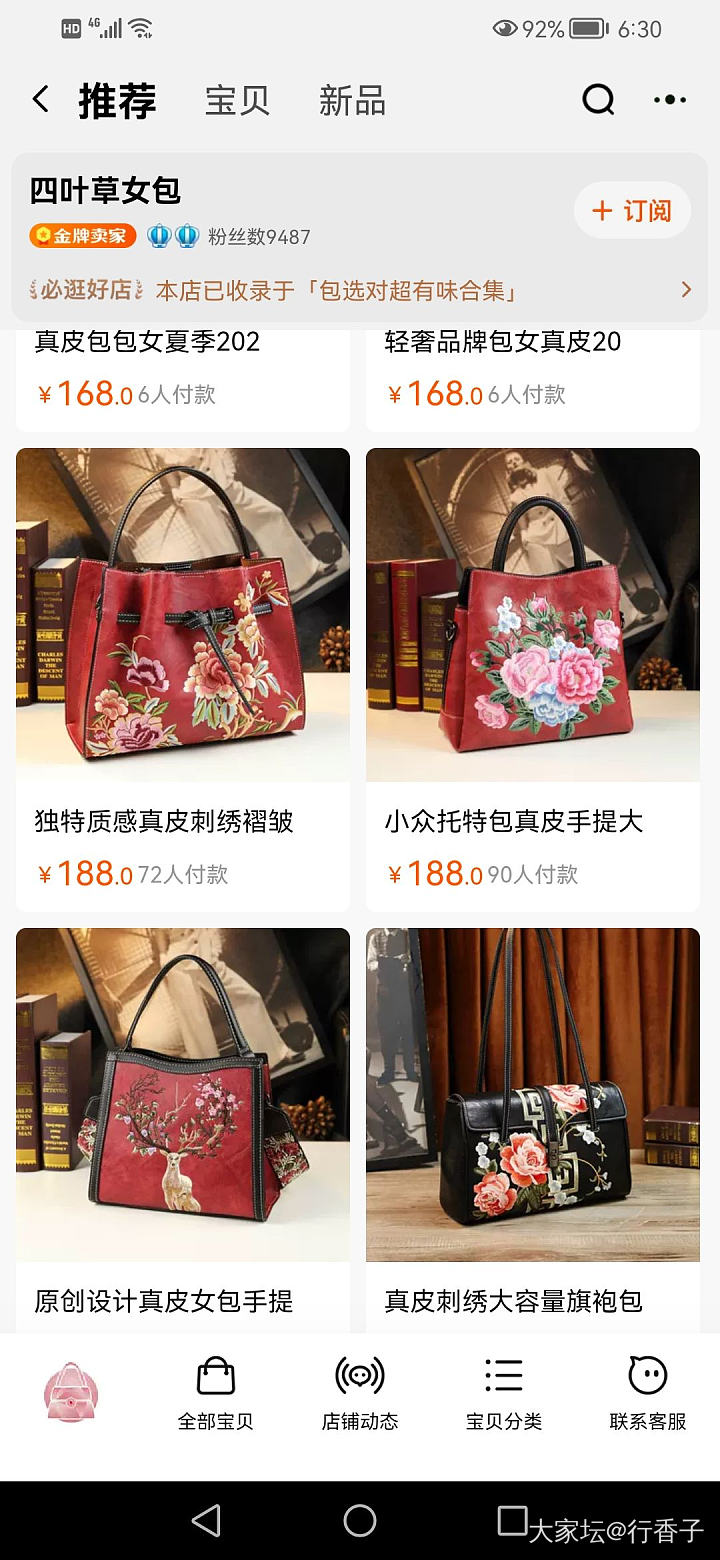Image resolution: width=720 pixels, height=1560 pixels.
Task: Go to 店铺动态 shop updates
Action: (360, 1393)
